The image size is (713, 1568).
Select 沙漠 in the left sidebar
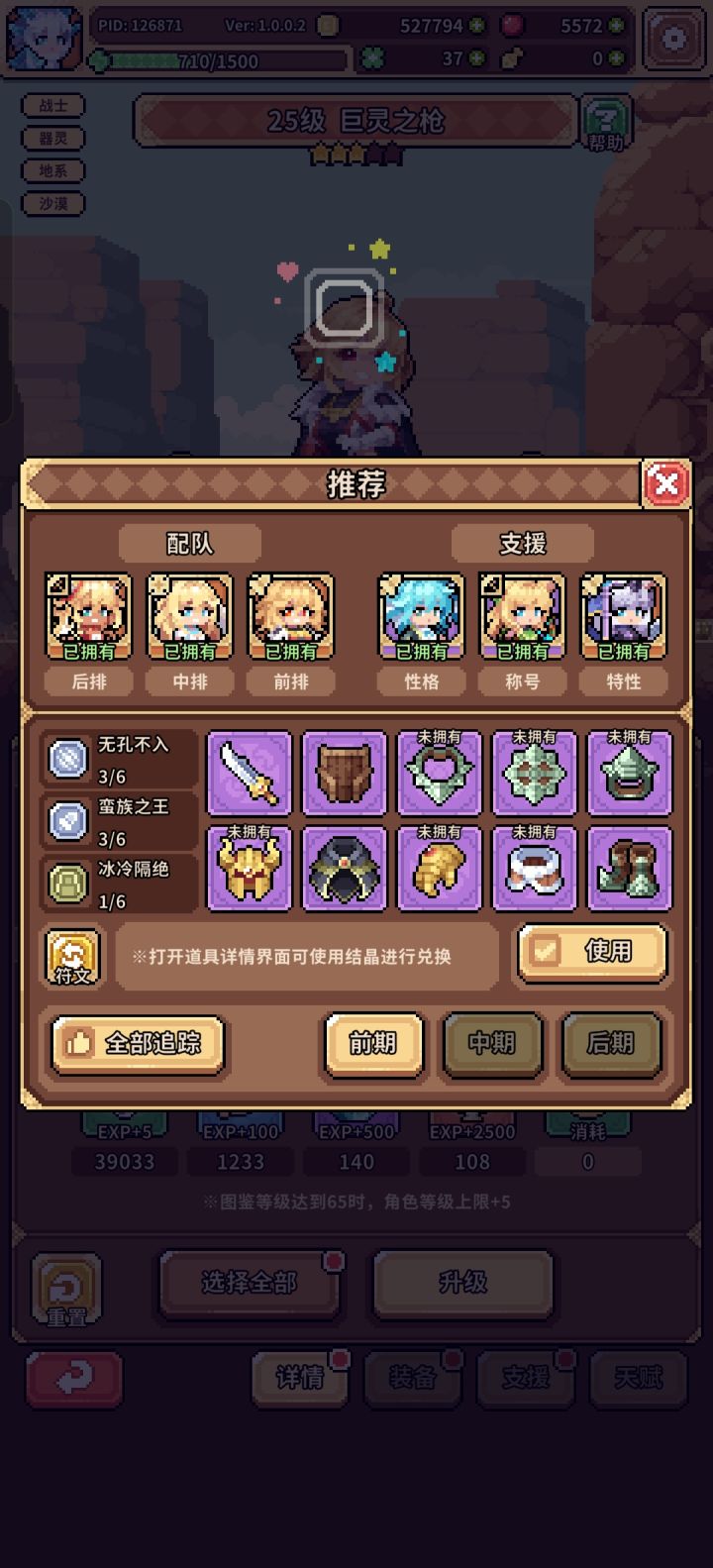click(x=54, y=203)
